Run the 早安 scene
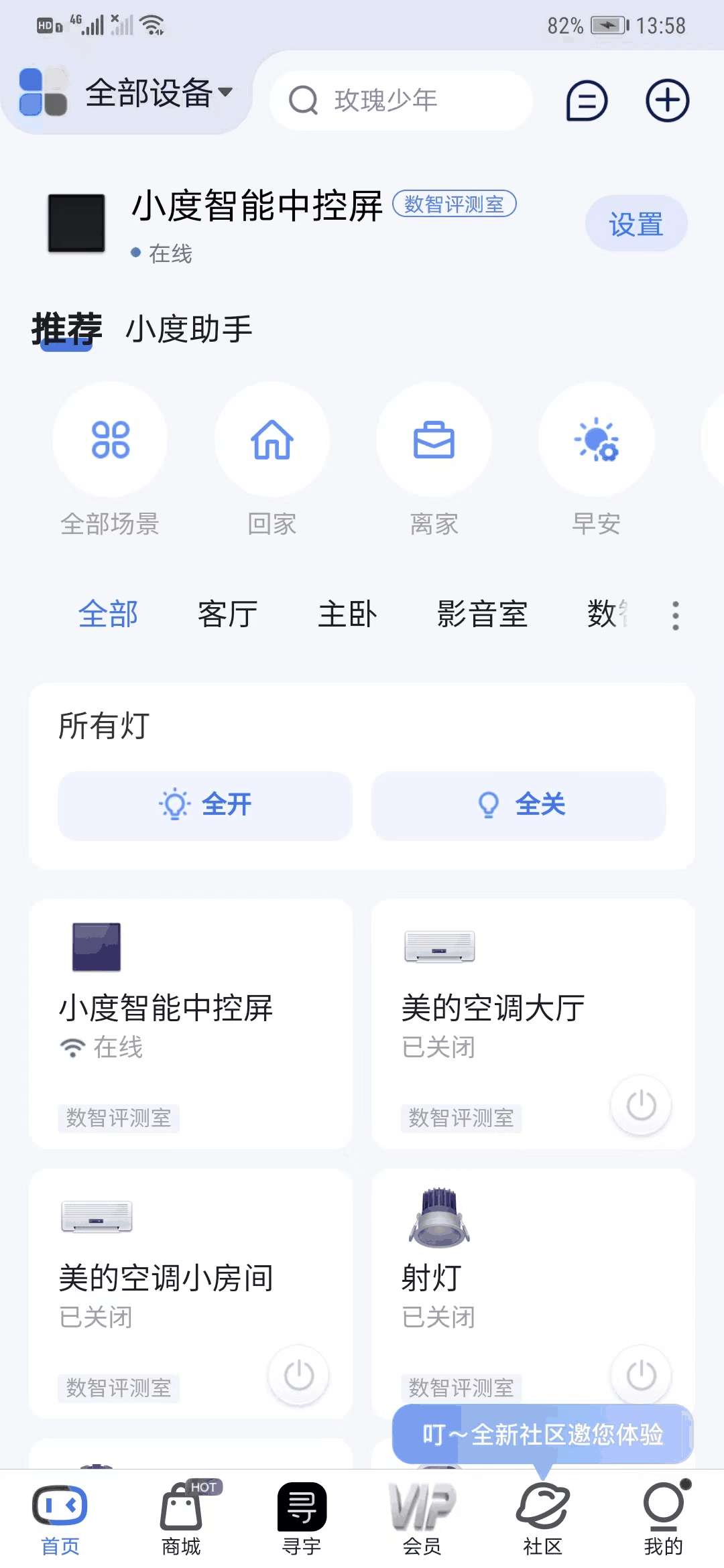 596,440
